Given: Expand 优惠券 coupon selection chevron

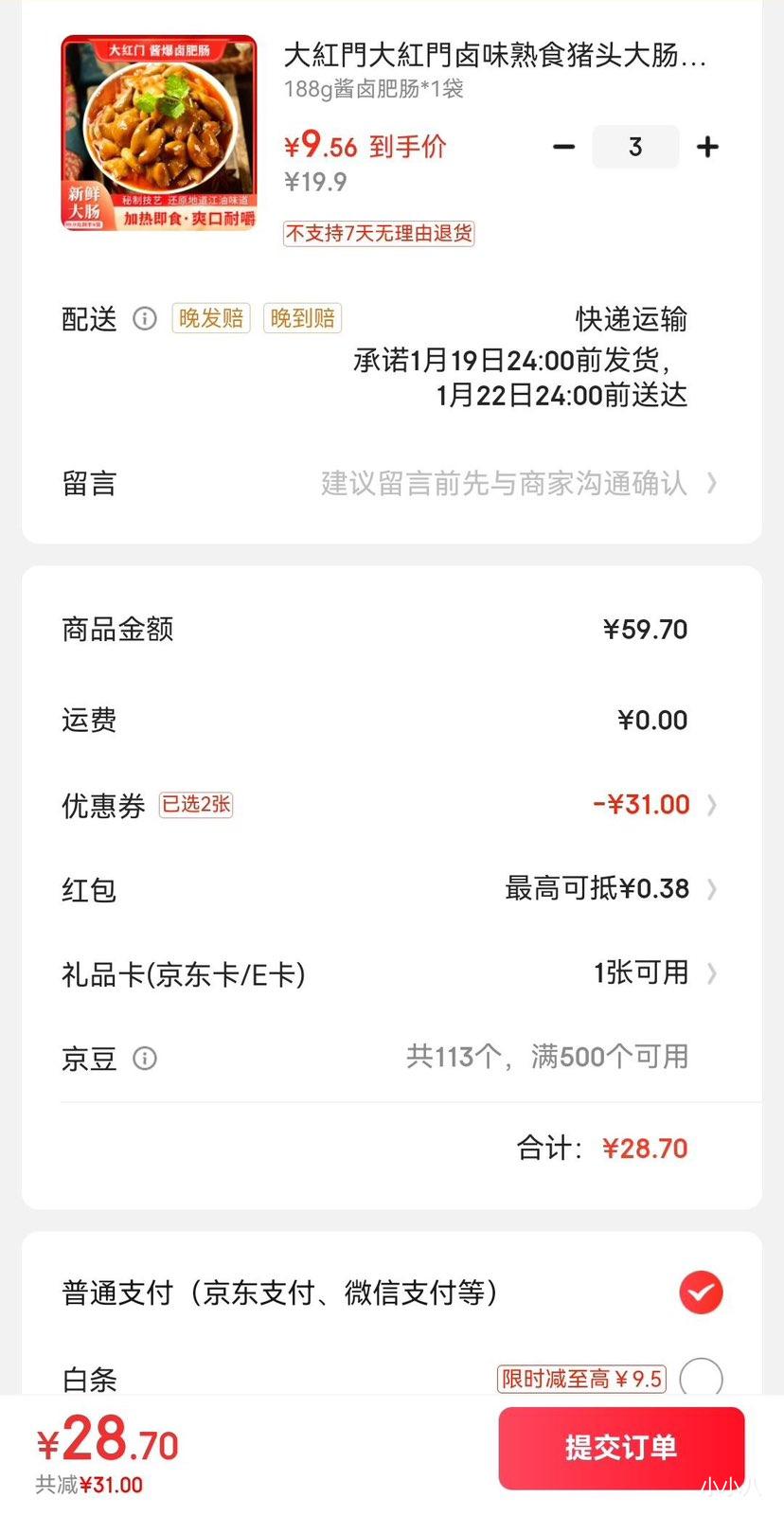Looking at the screenshot, I should click(x=712, y=804).
